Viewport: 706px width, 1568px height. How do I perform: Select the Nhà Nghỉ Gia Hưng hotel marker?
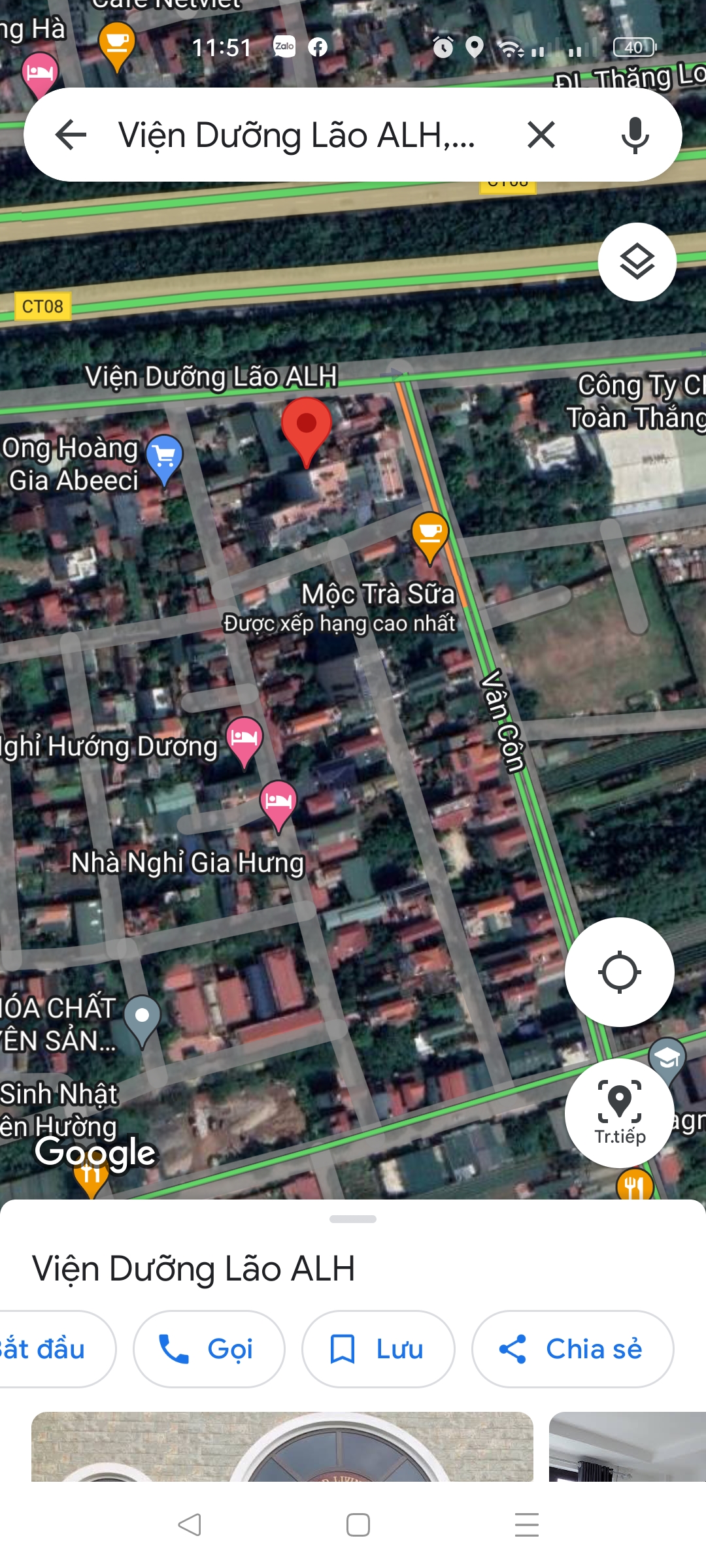pos(278,803)
